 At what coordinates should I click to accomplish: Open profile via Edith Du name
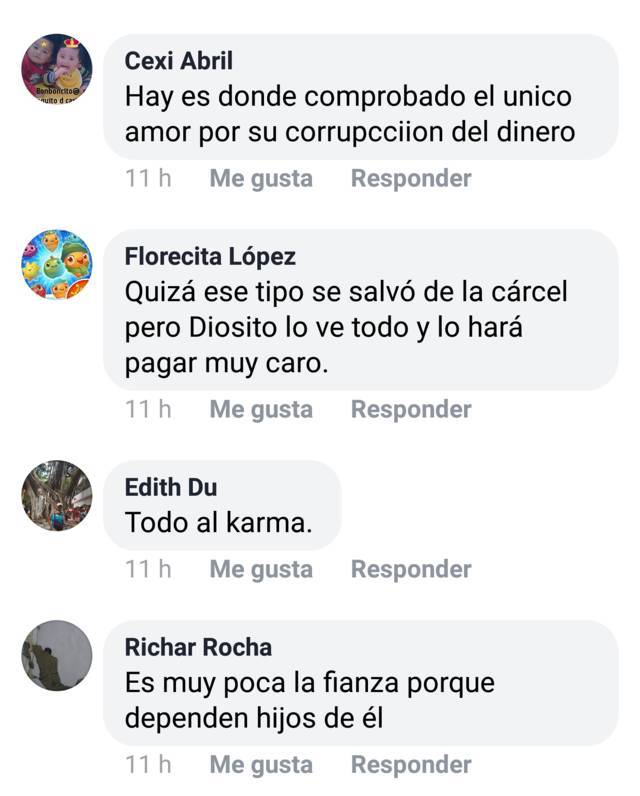click(x=171, y=488)
